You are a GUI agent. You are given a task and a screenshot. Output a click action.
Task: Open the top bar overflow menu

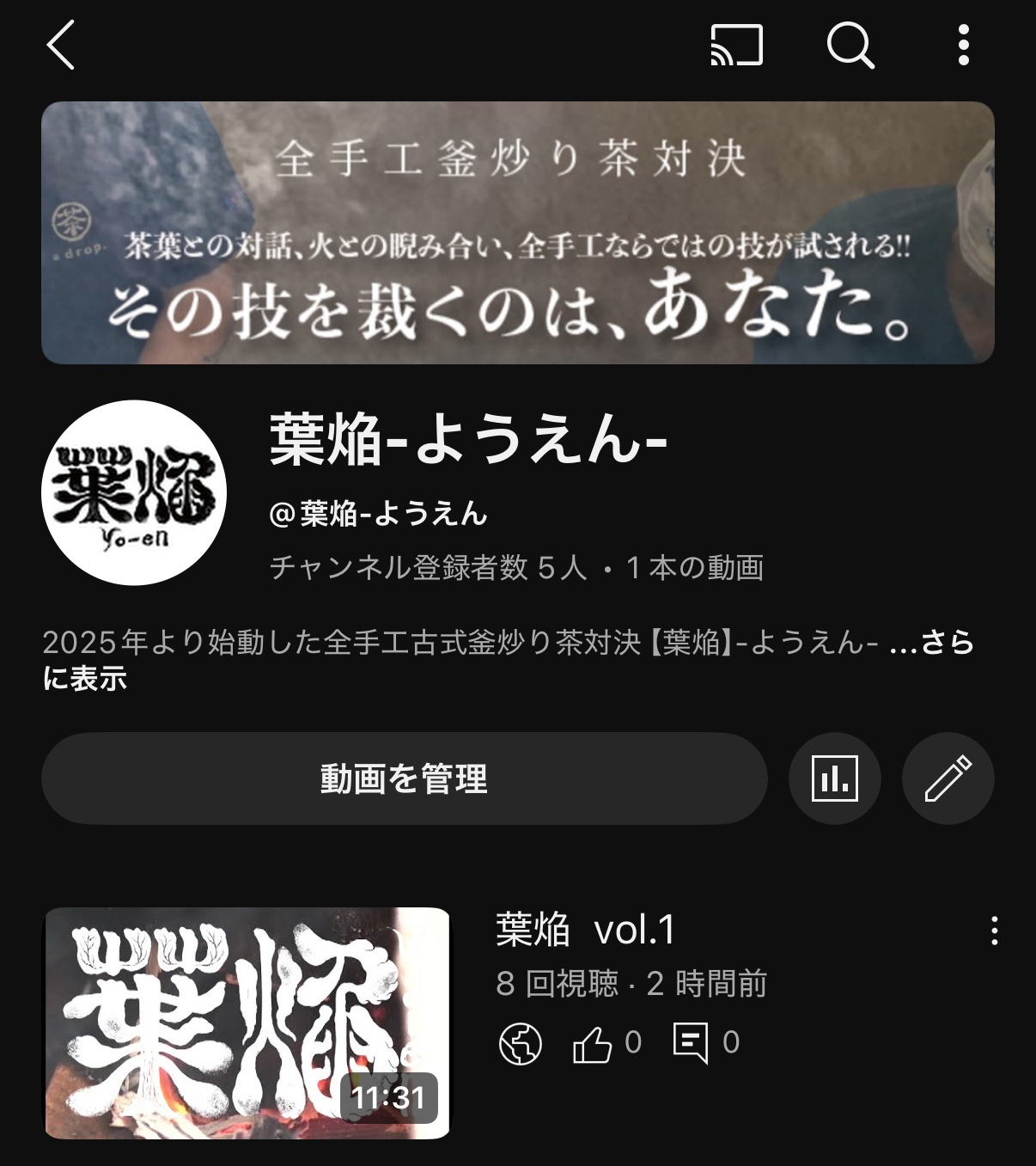click(x=963, y=45)
